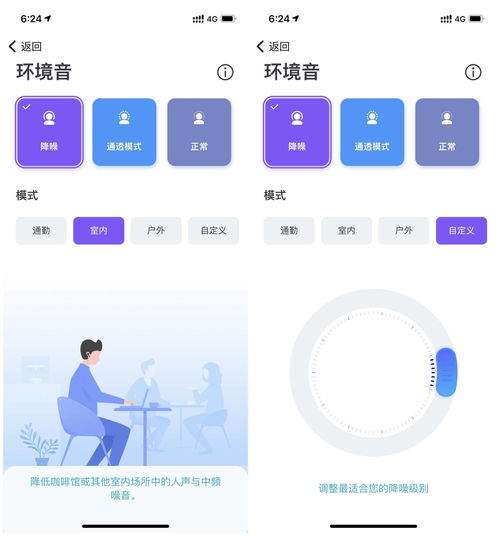Switch to 正常 on the screen with the dial
This screenshot has height=536, width=499.
tap(447, 132)
